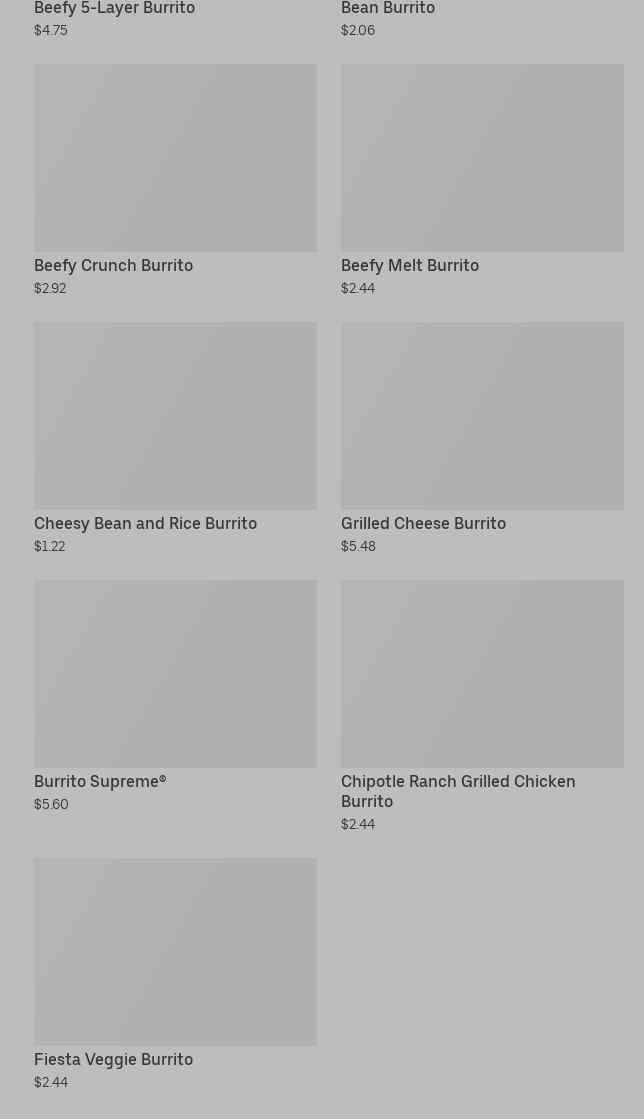Open Chipotle Ranch Grilled Chicken Burrito
This screenshot has height=1119, width=644.
tap(482, 707)
